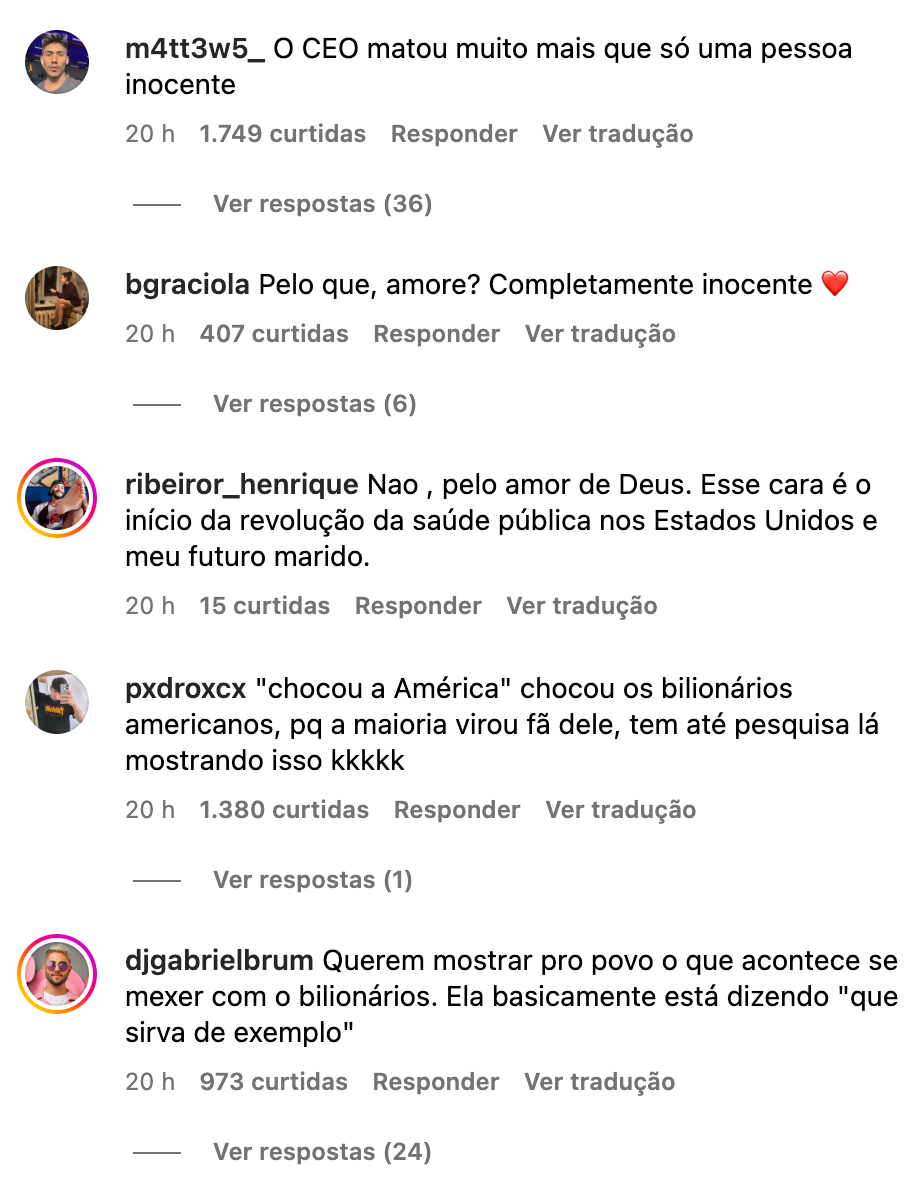Reply to djgabrielbrum's comment
The height and width of the screenshot is (1186, 922).
(436, 1082)
